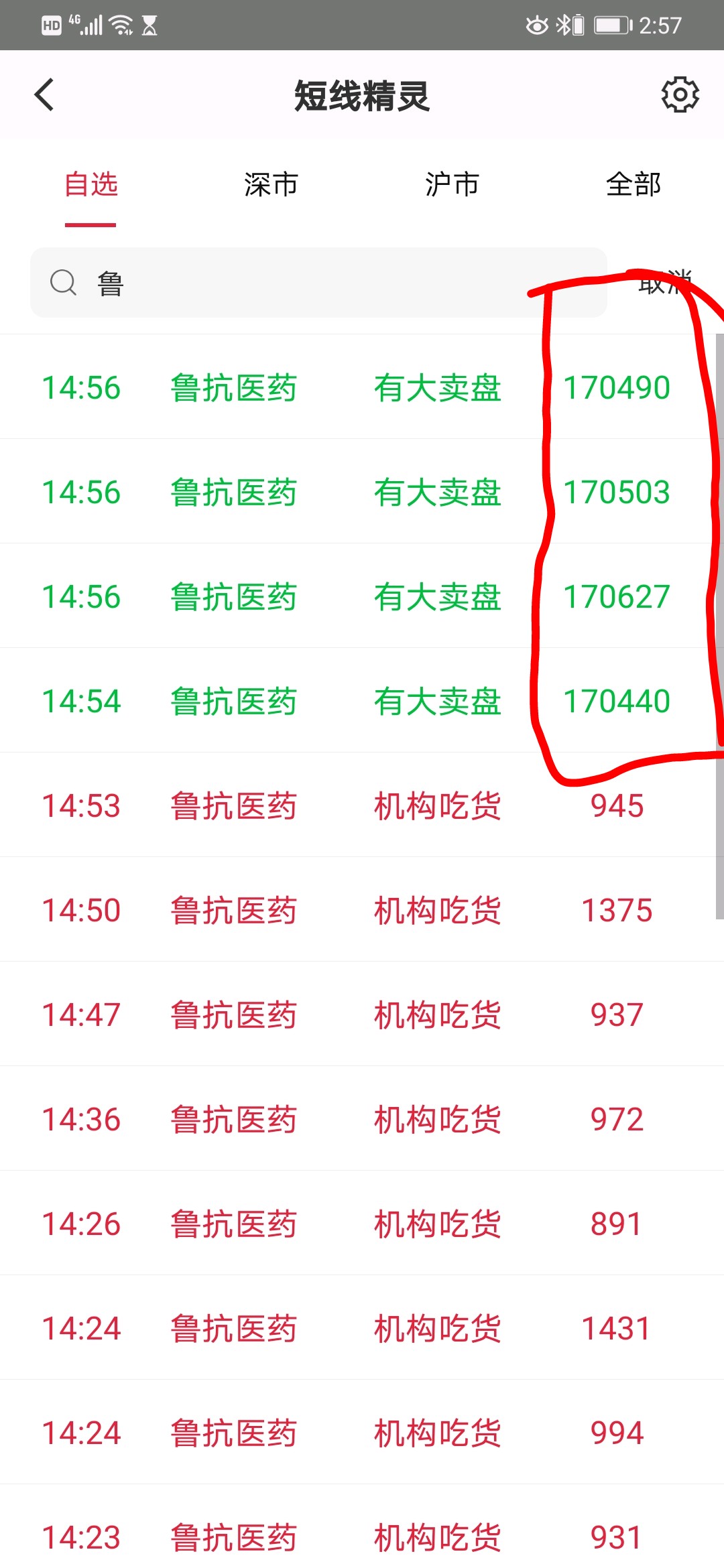
Task: Click the 14:54 鲁抗医药 sell alert row
Action: coord(362,700)
